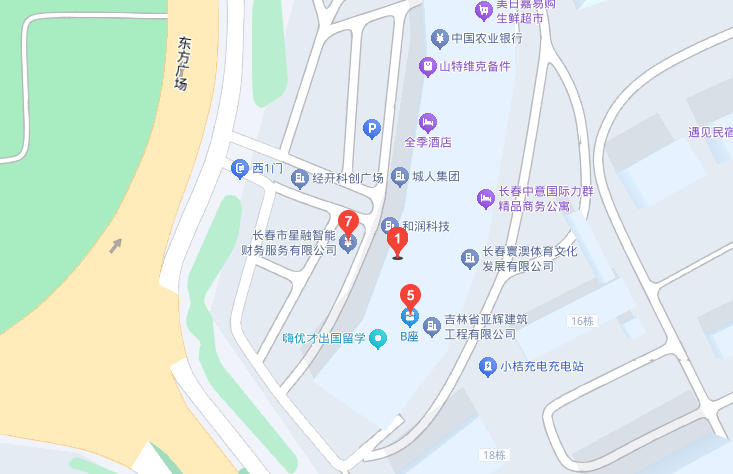
Task: Open the 全季酒店 hotel marker
Action: [x=428, y=121]
